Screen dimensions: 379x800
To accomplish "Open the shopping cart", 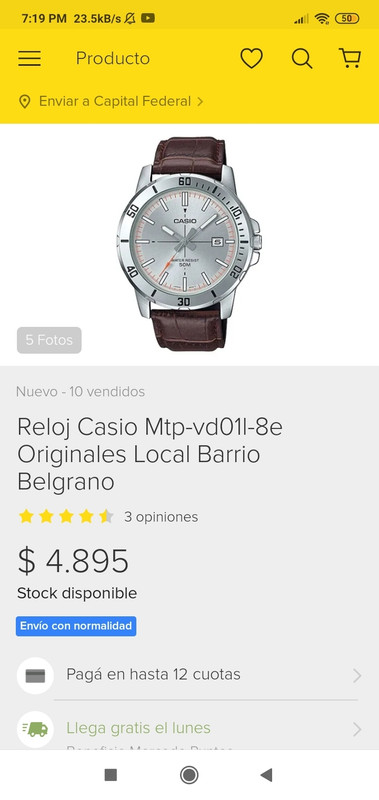I will coord(350,58).
